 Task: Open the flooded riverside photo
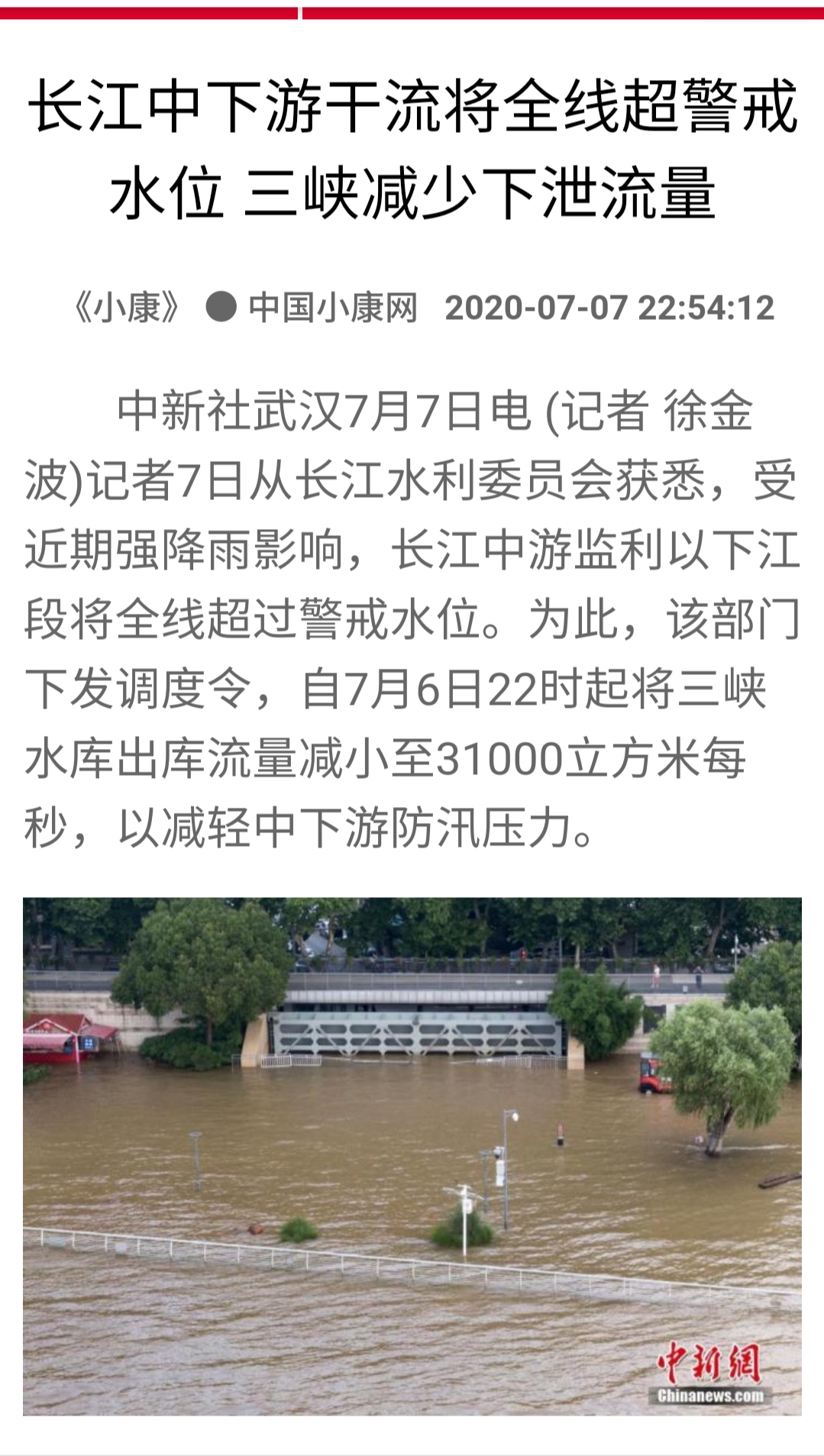tap(412, 1155)
